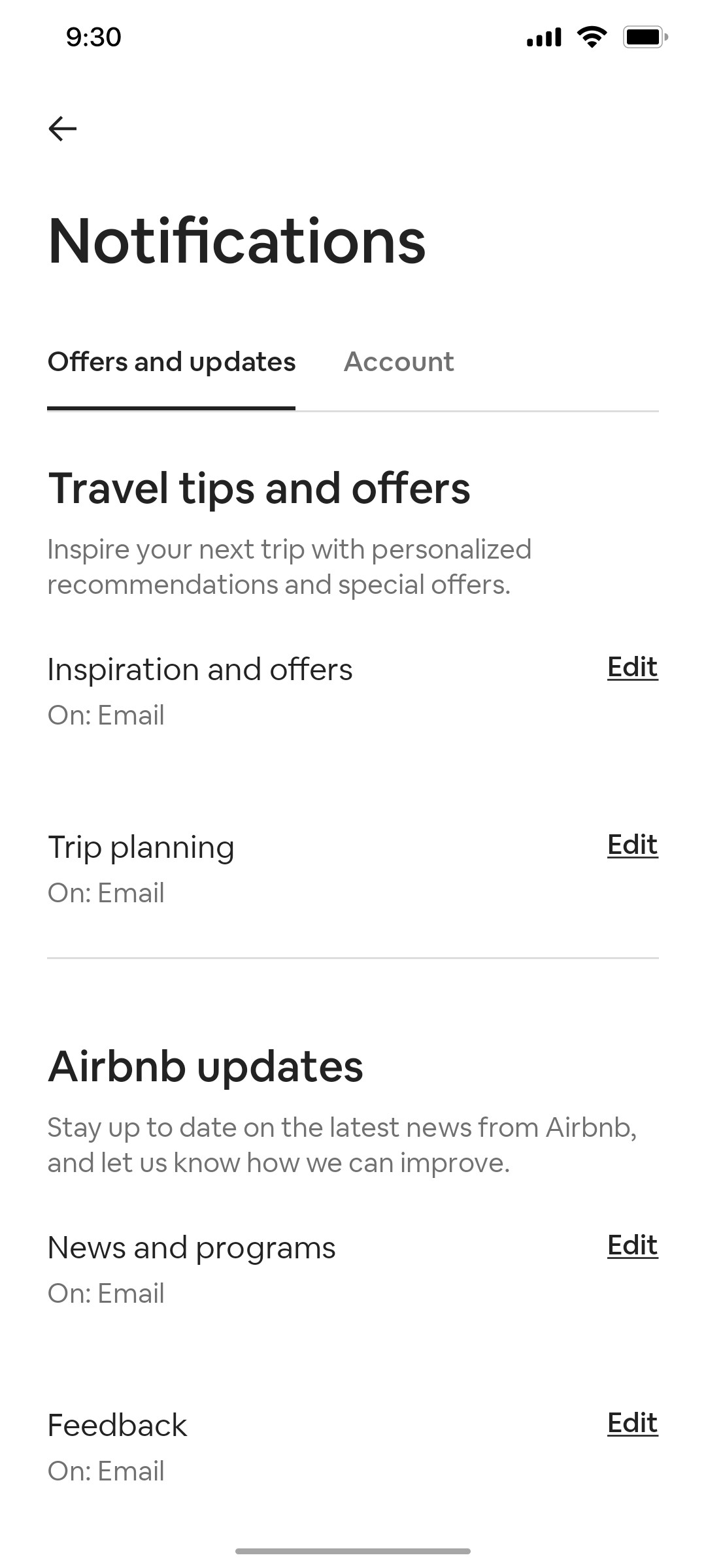Image resolution: width=706 pixels, height=1568 pixels.
Task: Select the Offers and updates tab
Action: pos(172,362)
